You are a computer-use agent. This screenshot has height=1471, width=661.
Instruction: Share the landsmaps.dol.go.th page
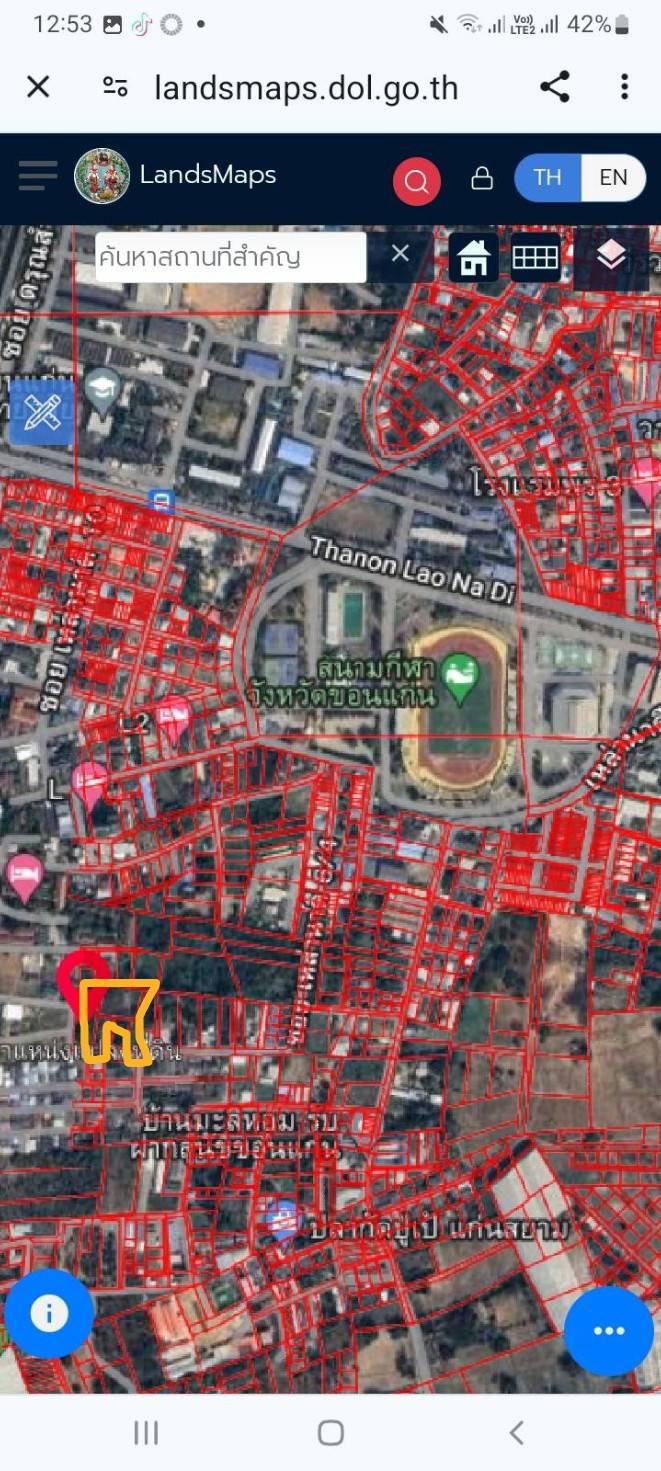(554, 87)
